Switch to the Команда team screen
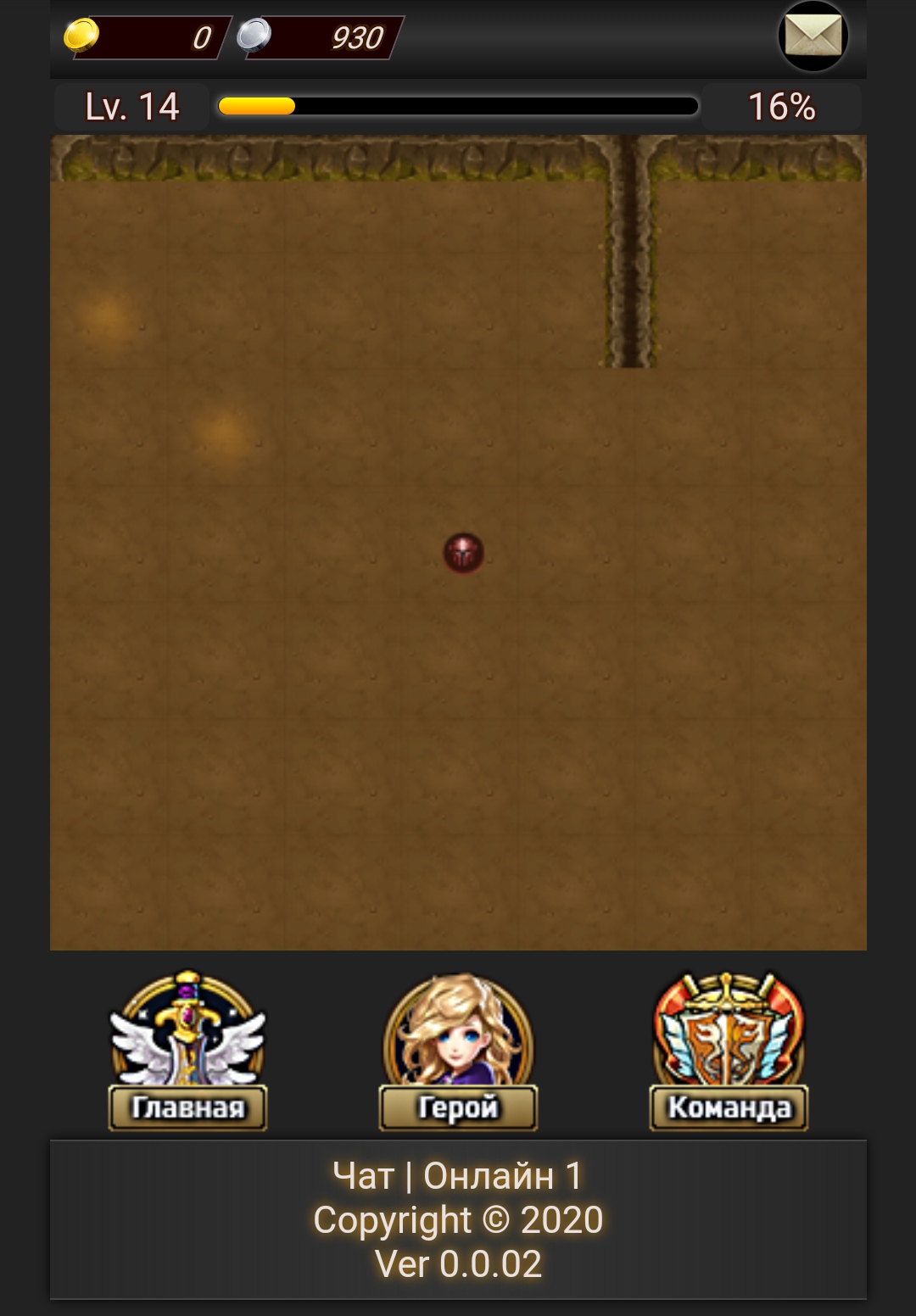Viewport: 916px width, 1316px height. [x=729, y=1051]
